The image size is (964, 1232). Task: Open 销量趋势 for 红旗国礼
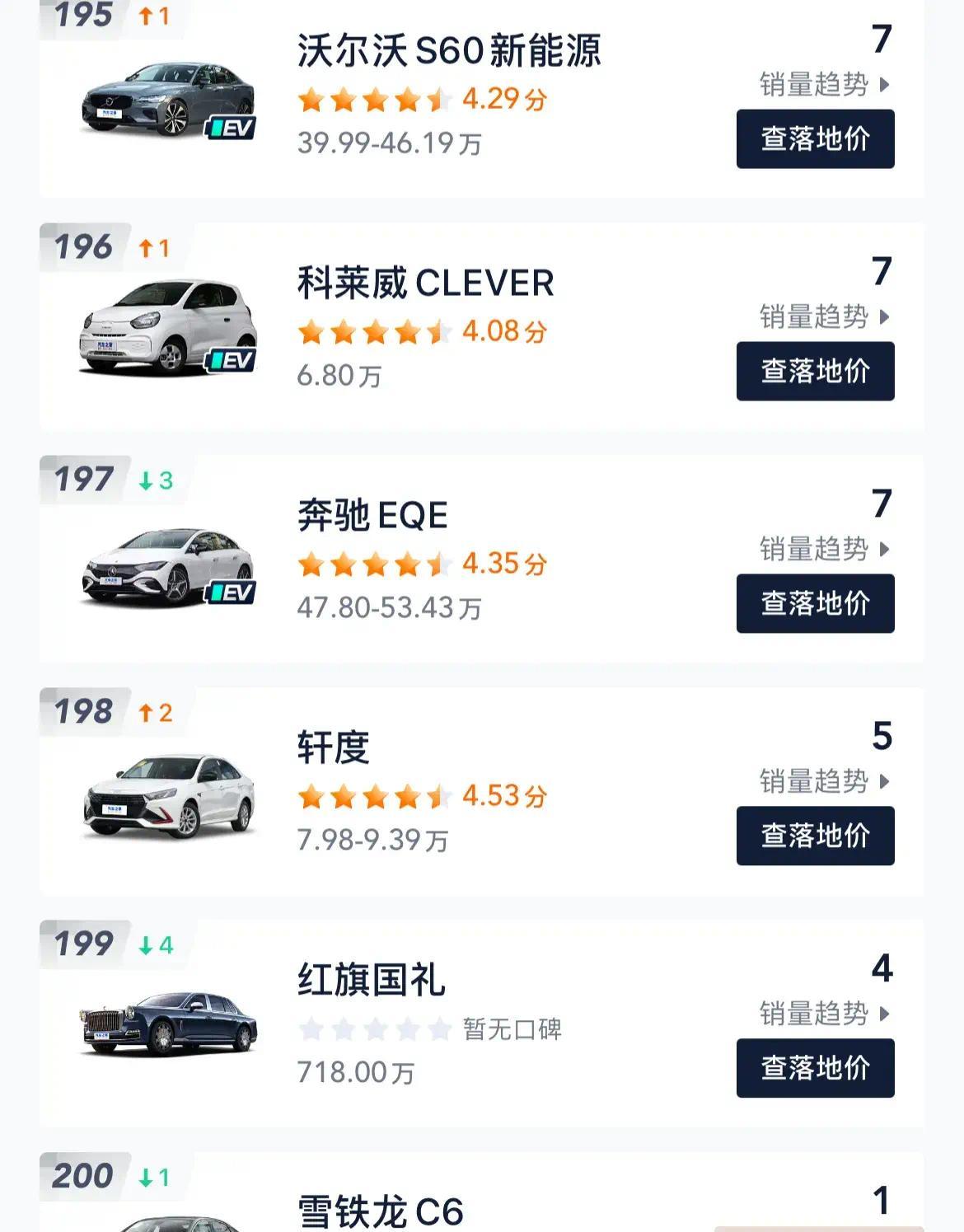pos(824,1014)
